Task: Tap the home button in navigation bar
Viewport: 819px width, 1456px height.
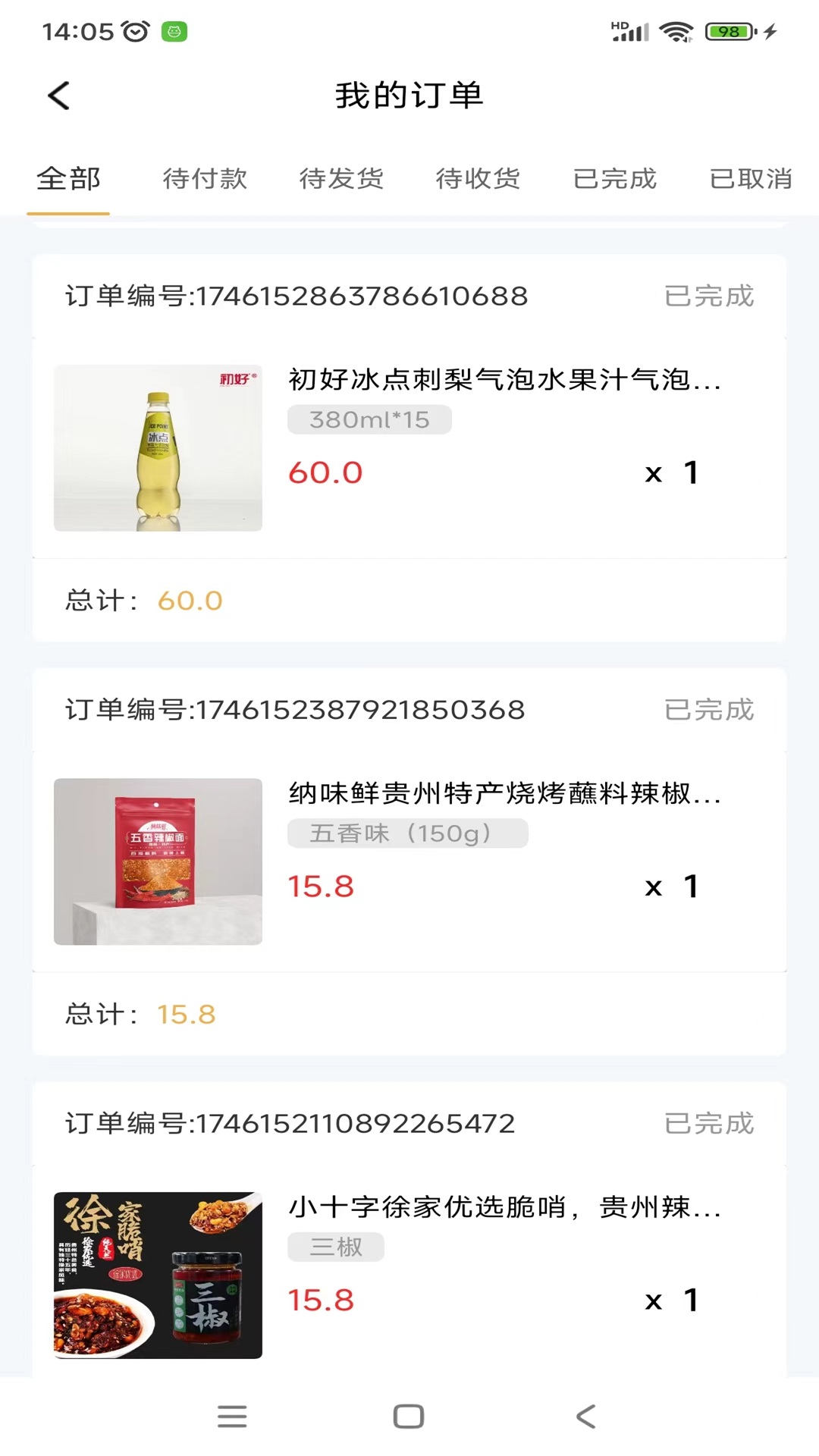Action: tap(408, 1415)
